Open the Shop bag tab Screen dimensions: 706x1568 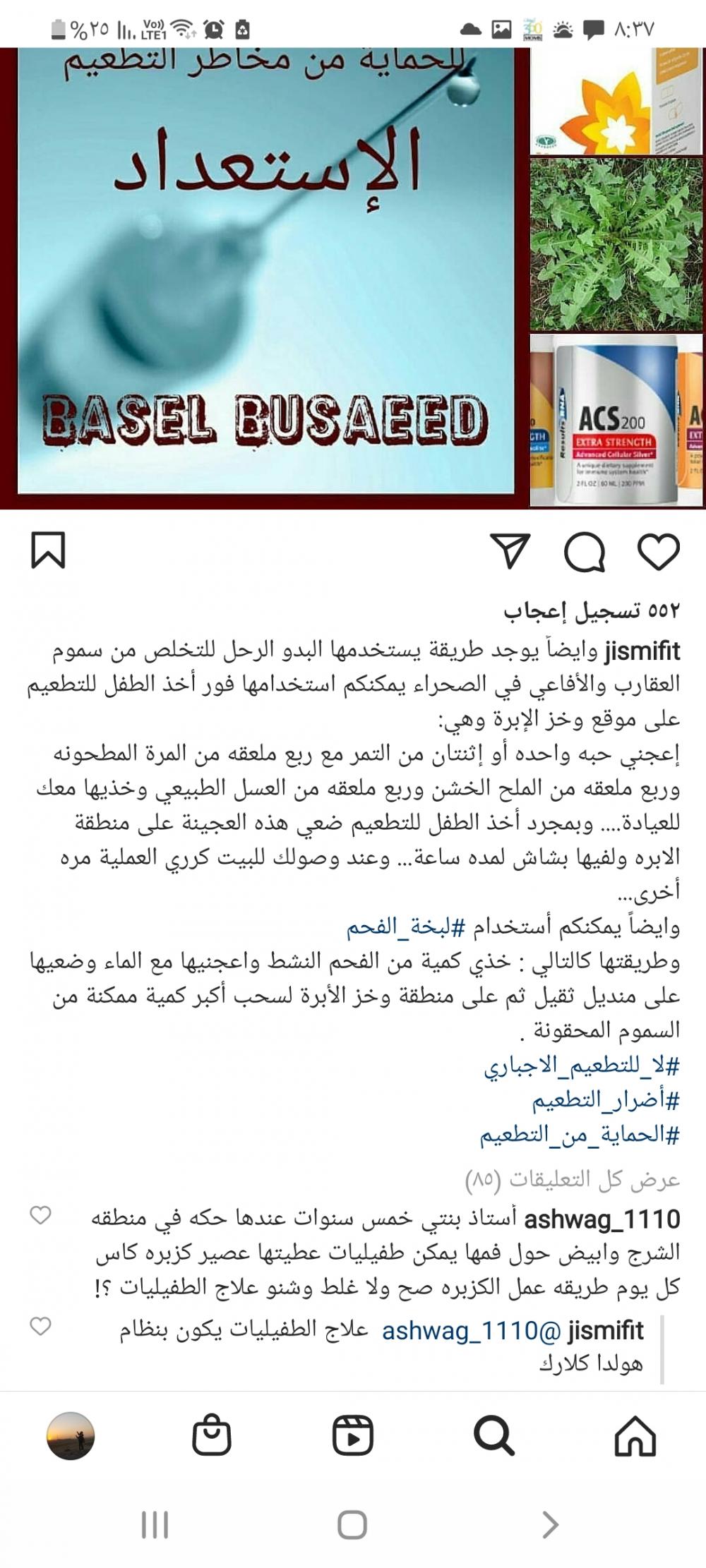click(212, 1436)
